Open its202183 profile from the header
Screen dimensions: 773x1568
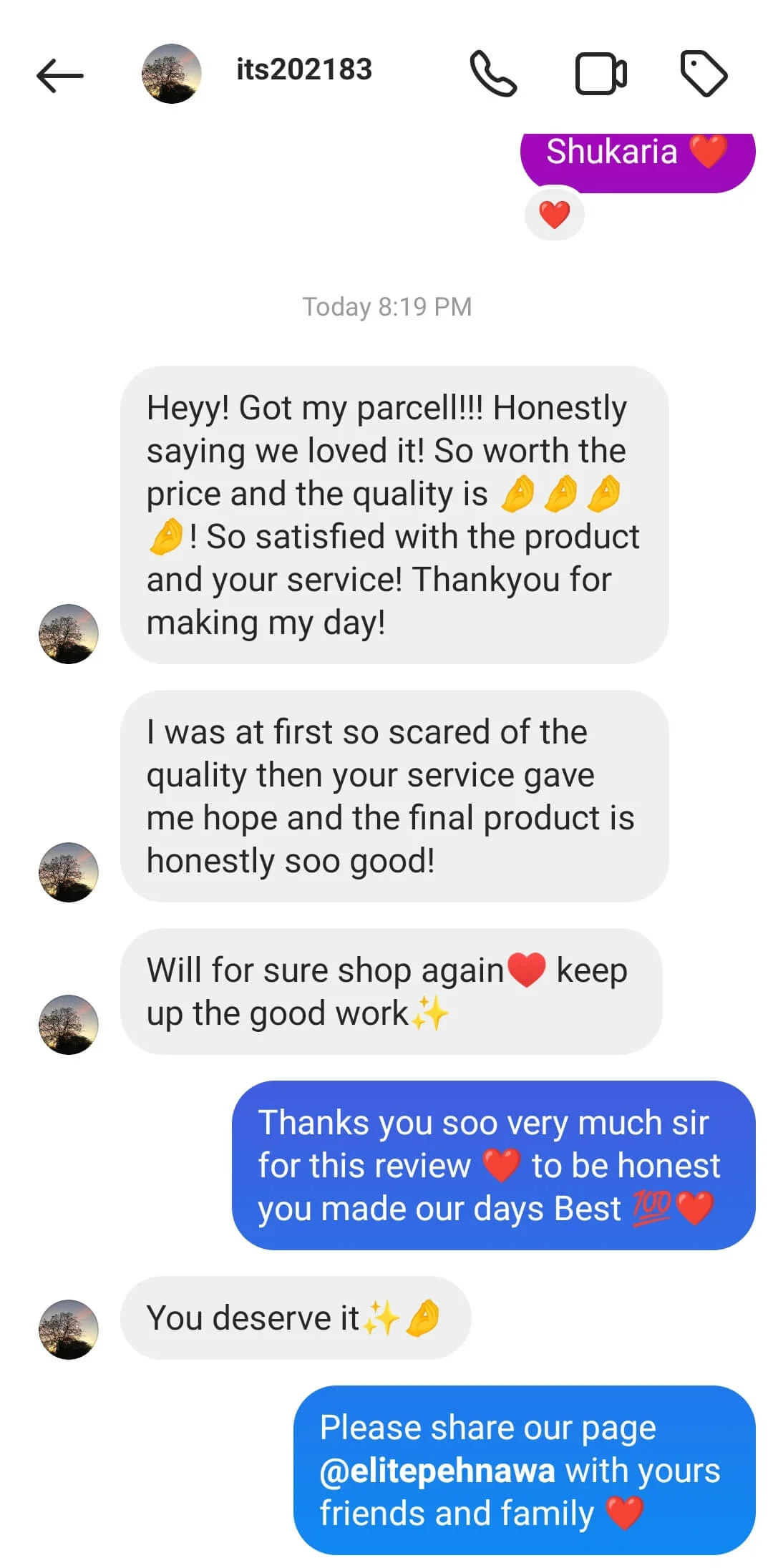pyautogui.click(x=303, y=70)
